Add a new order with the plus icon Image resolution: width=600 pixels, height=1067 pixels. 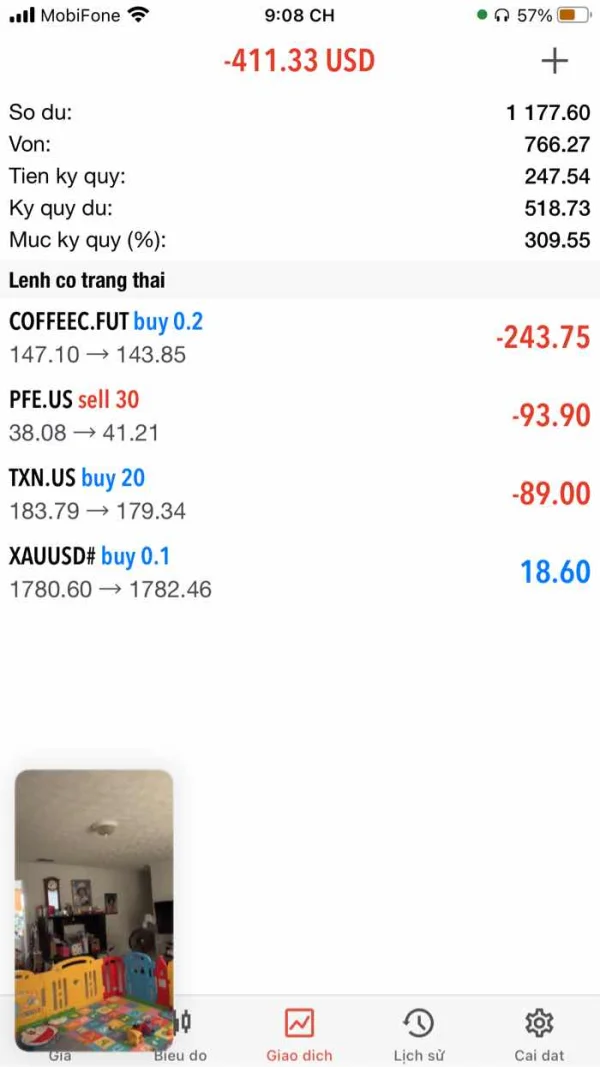(554, 61)
